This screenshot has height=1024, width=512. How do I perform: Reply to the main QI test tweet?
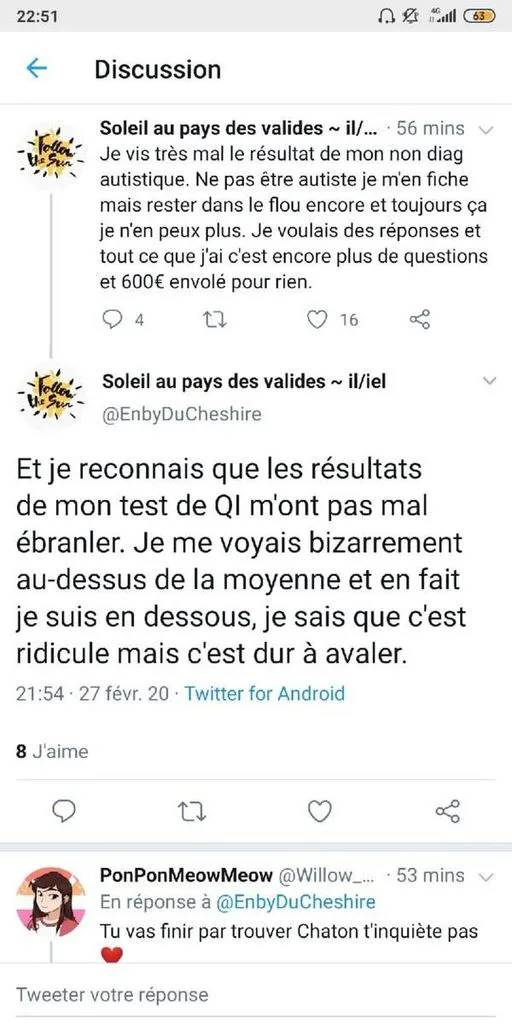point(64,811)
